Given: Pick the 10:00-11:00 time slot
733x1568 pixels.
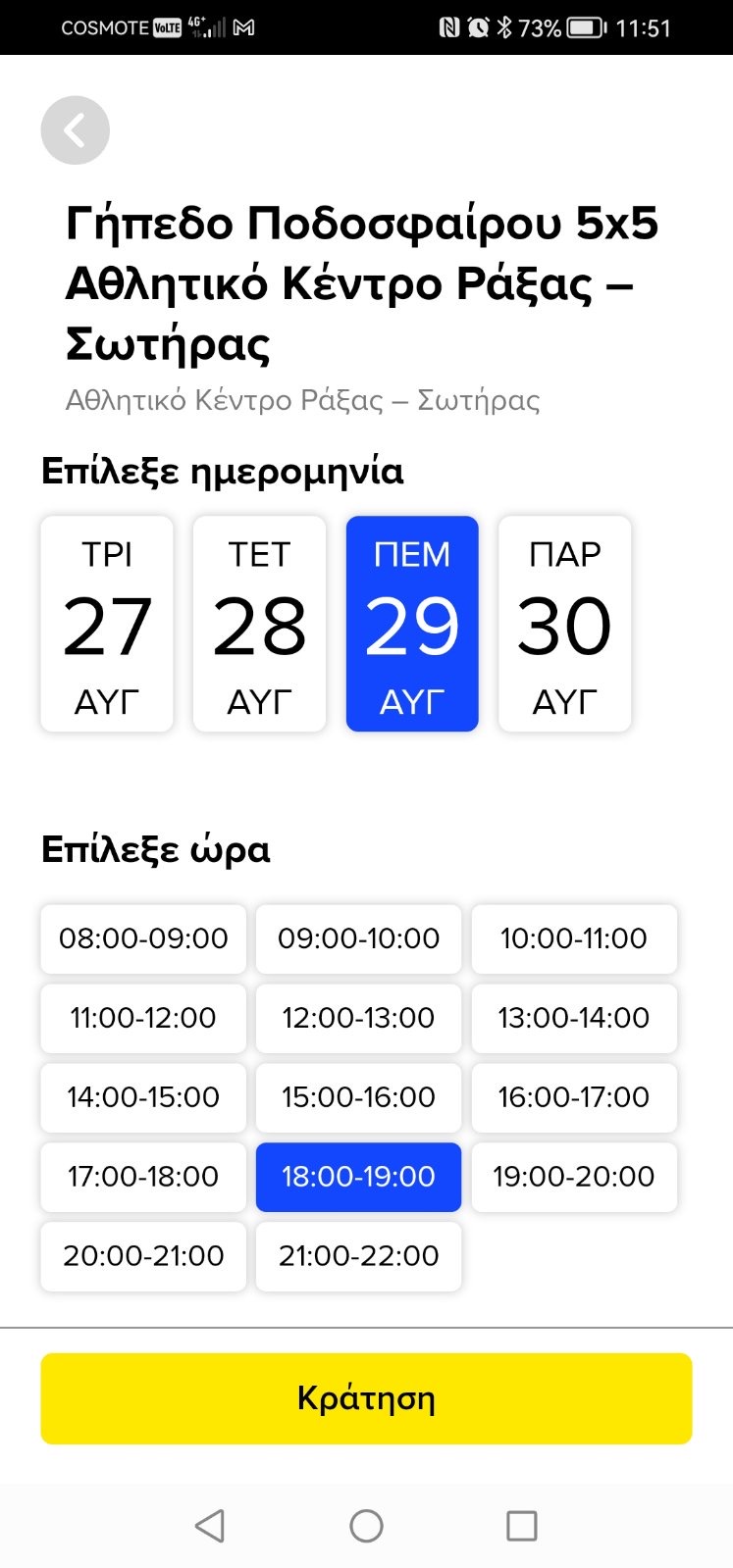Looking at the screenshot, I should (574, 938).
